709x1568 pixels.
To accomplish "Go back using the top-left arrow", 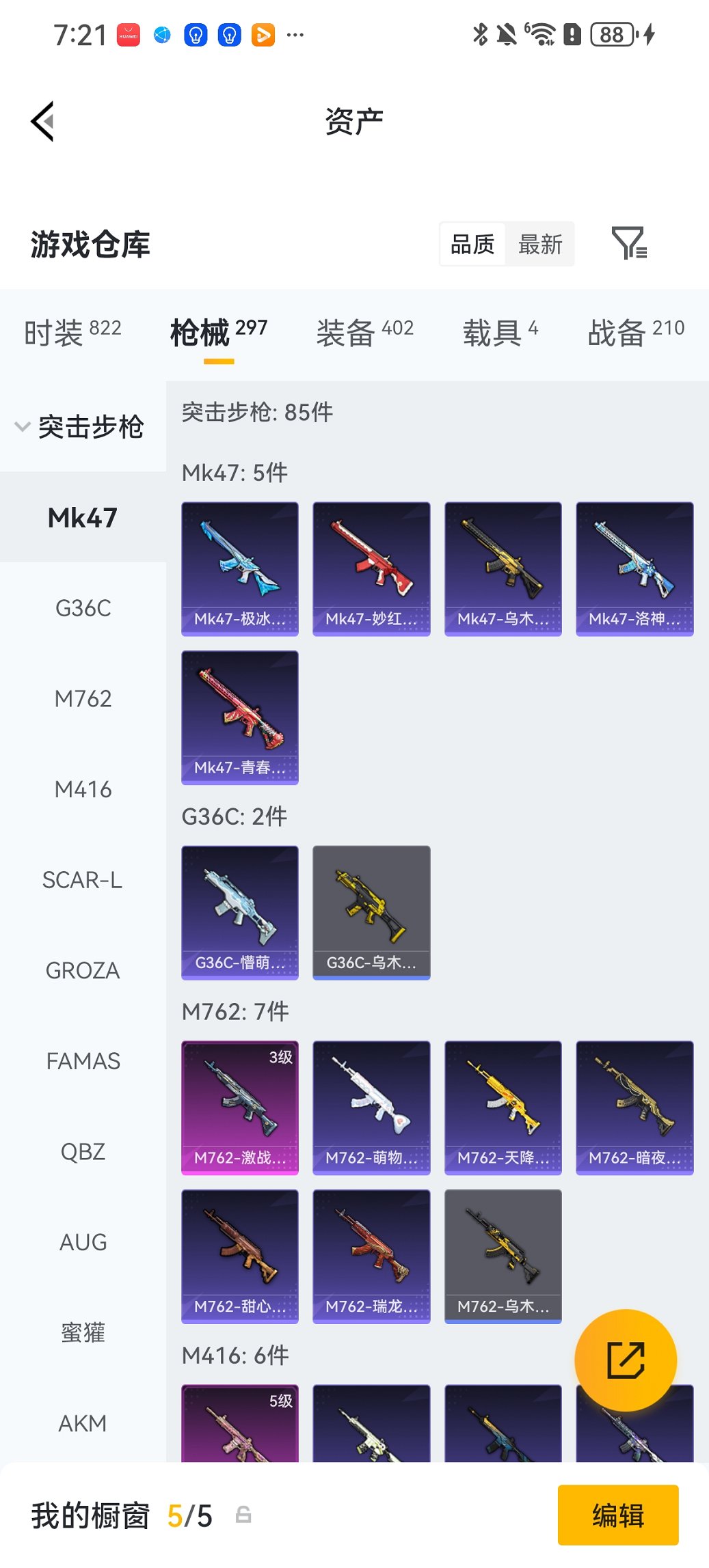I will (42, 122).
